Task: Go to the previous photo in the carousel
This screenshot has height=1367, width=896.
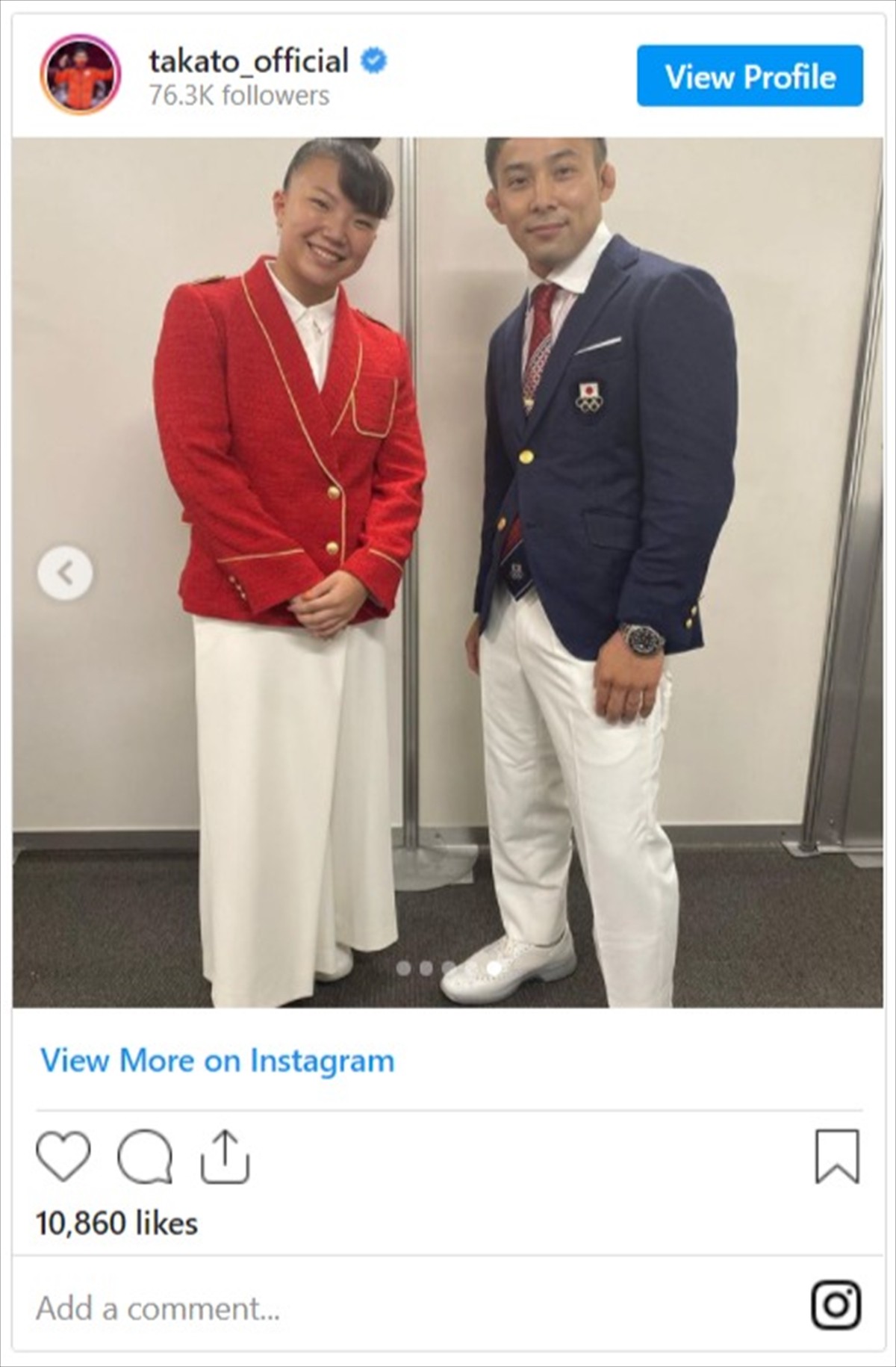Action: 66,573
